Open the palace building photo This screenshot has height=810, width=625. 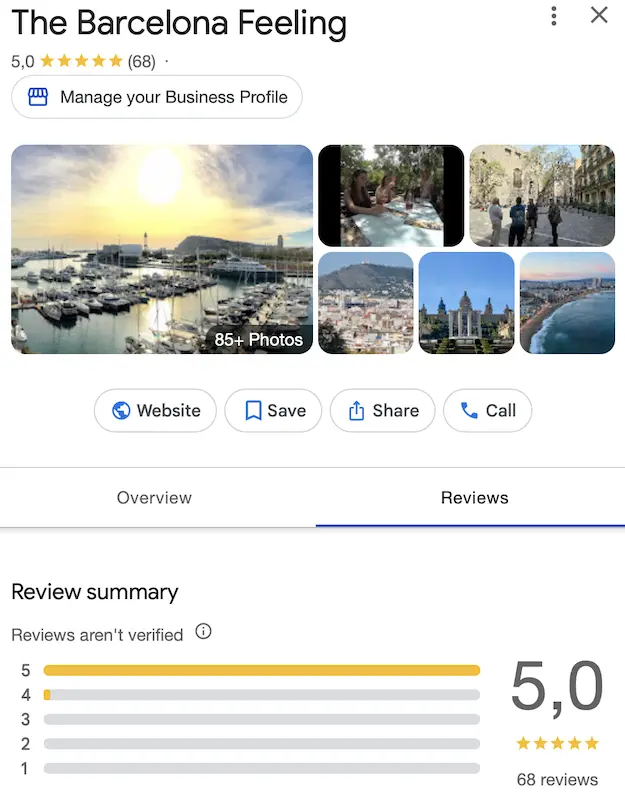tap(466, 303)
